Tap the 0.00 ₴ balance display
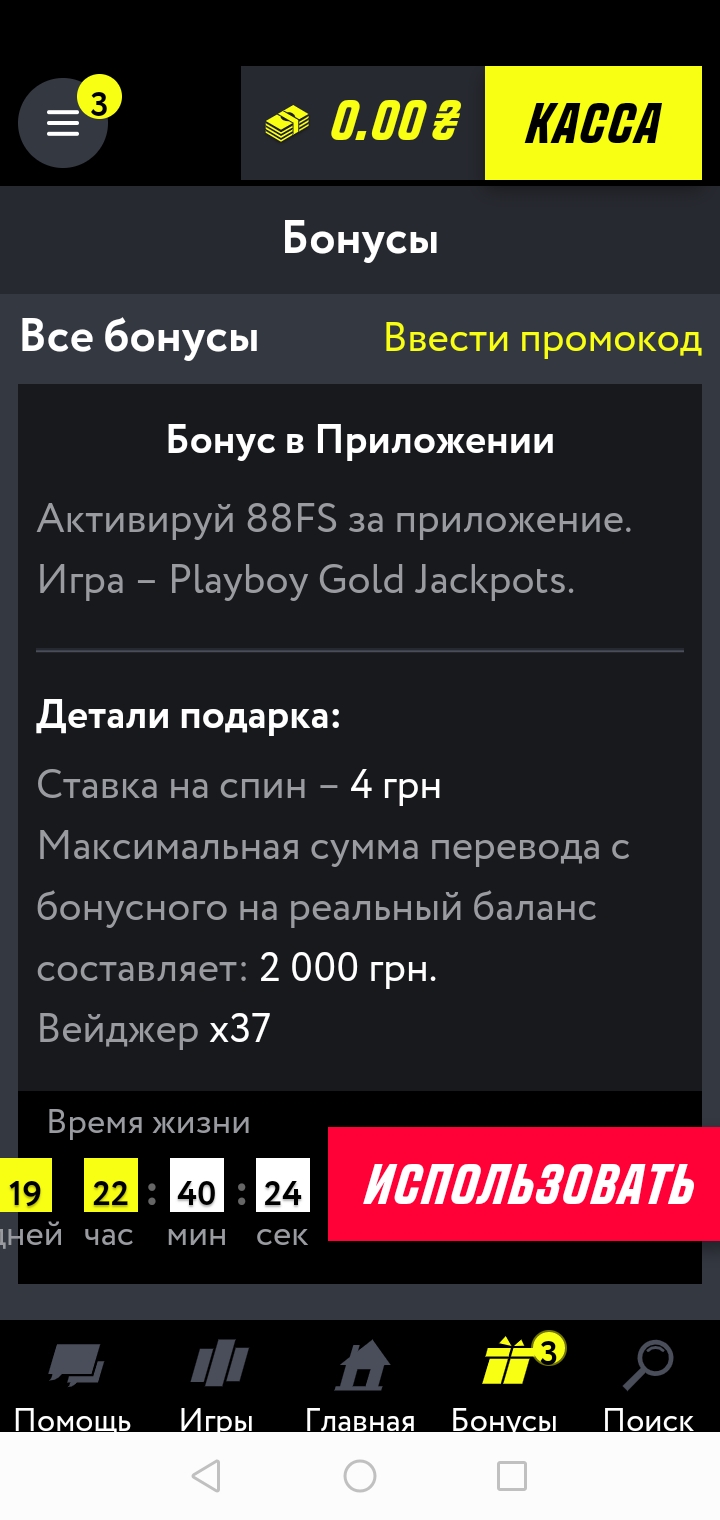The height and width of the screenshot is (1520, 720). (x=363, y=123)
